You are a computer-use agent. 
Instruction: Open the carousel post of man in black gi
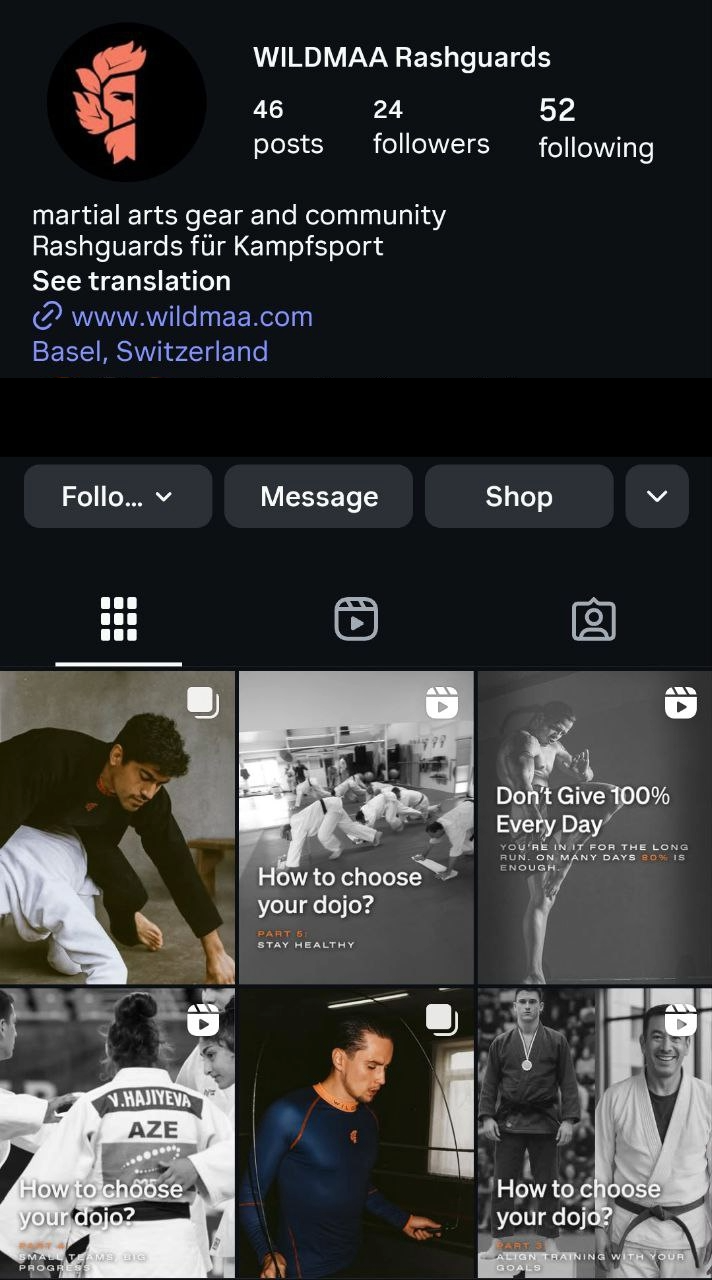117,828
